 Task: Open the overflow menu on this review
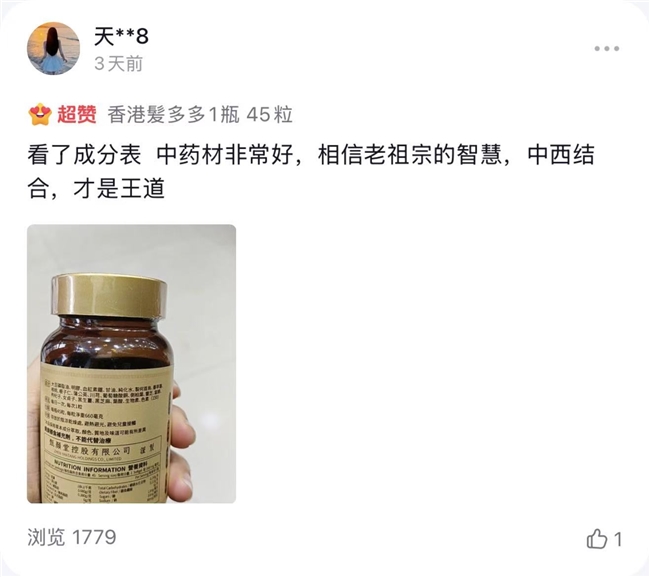(x=606, y=49)
